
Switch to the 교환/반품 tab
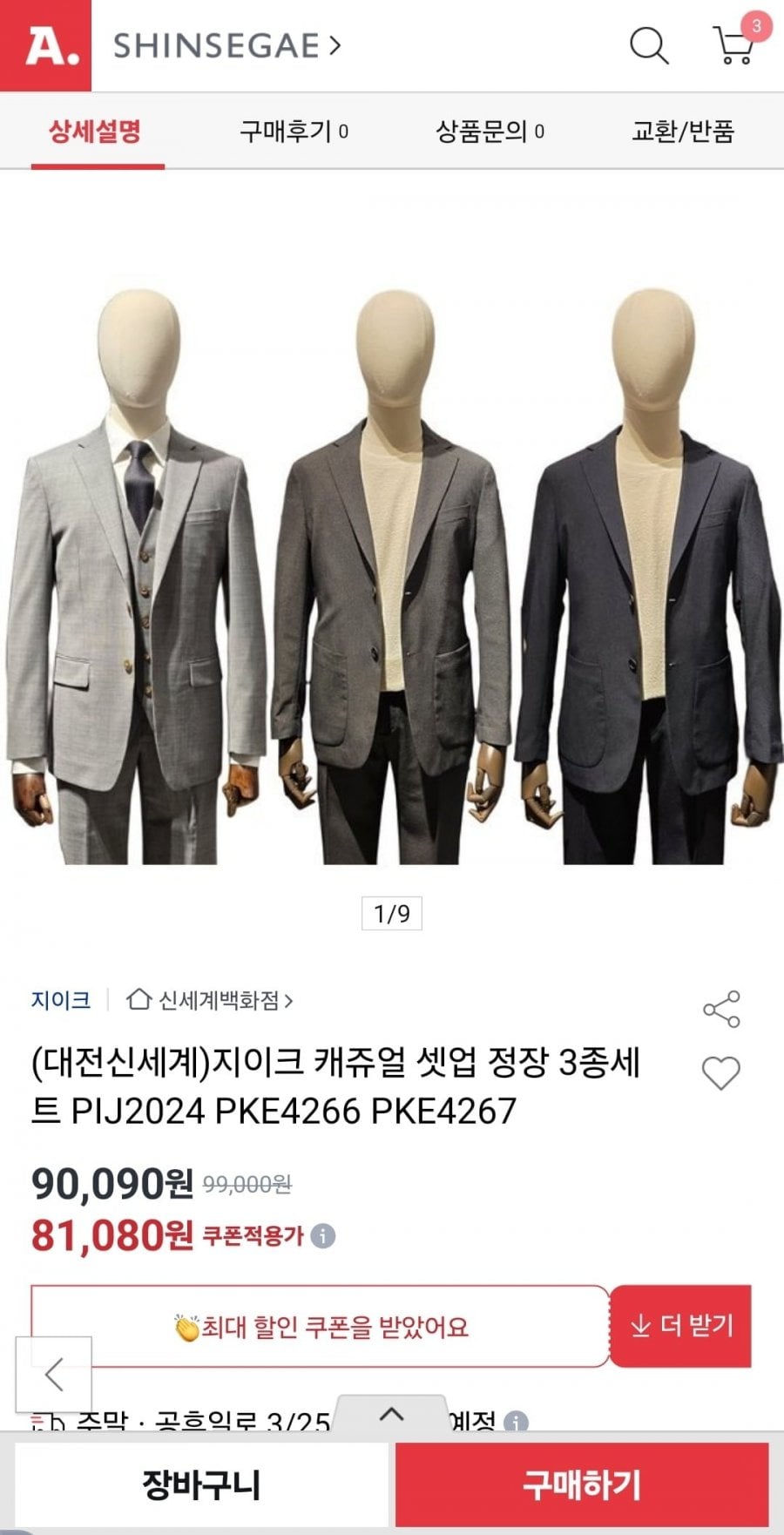(683, 132)
